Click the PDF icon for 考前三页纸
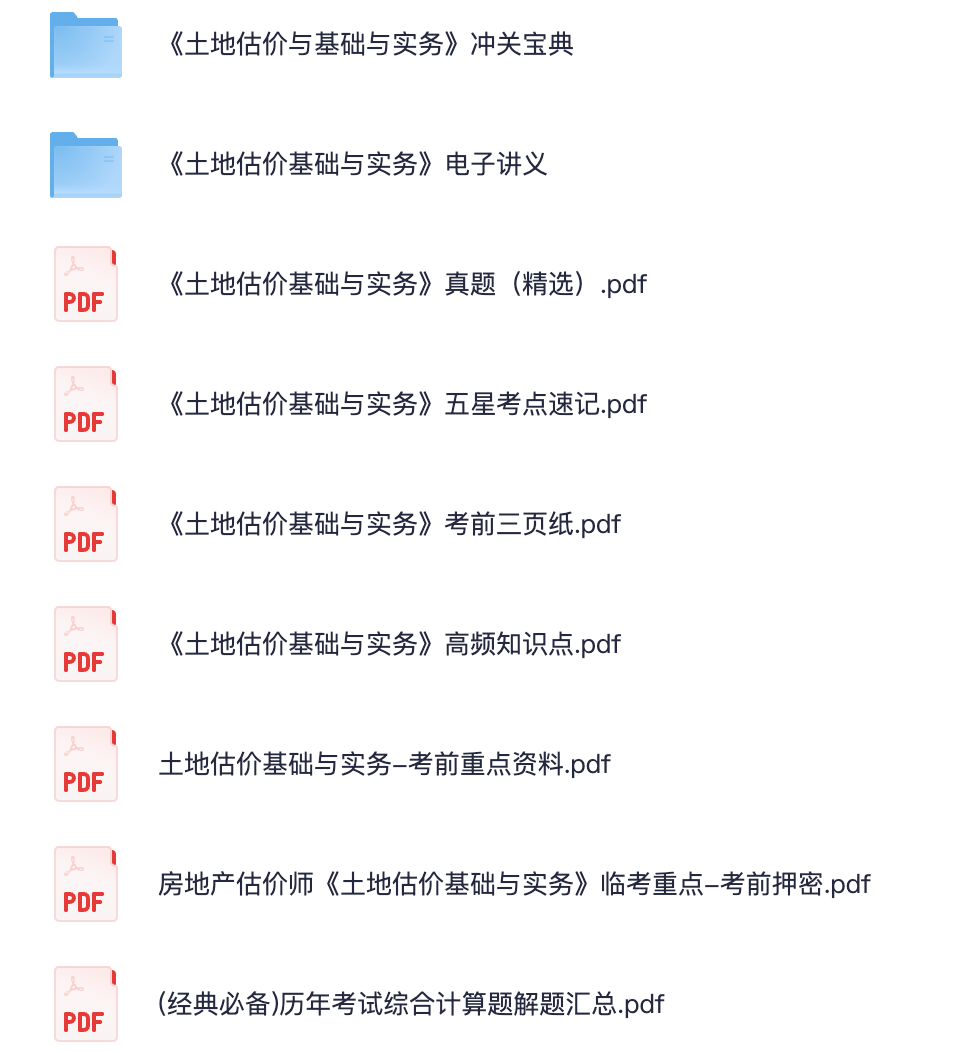976x1052 pixels. click(85, 524)
